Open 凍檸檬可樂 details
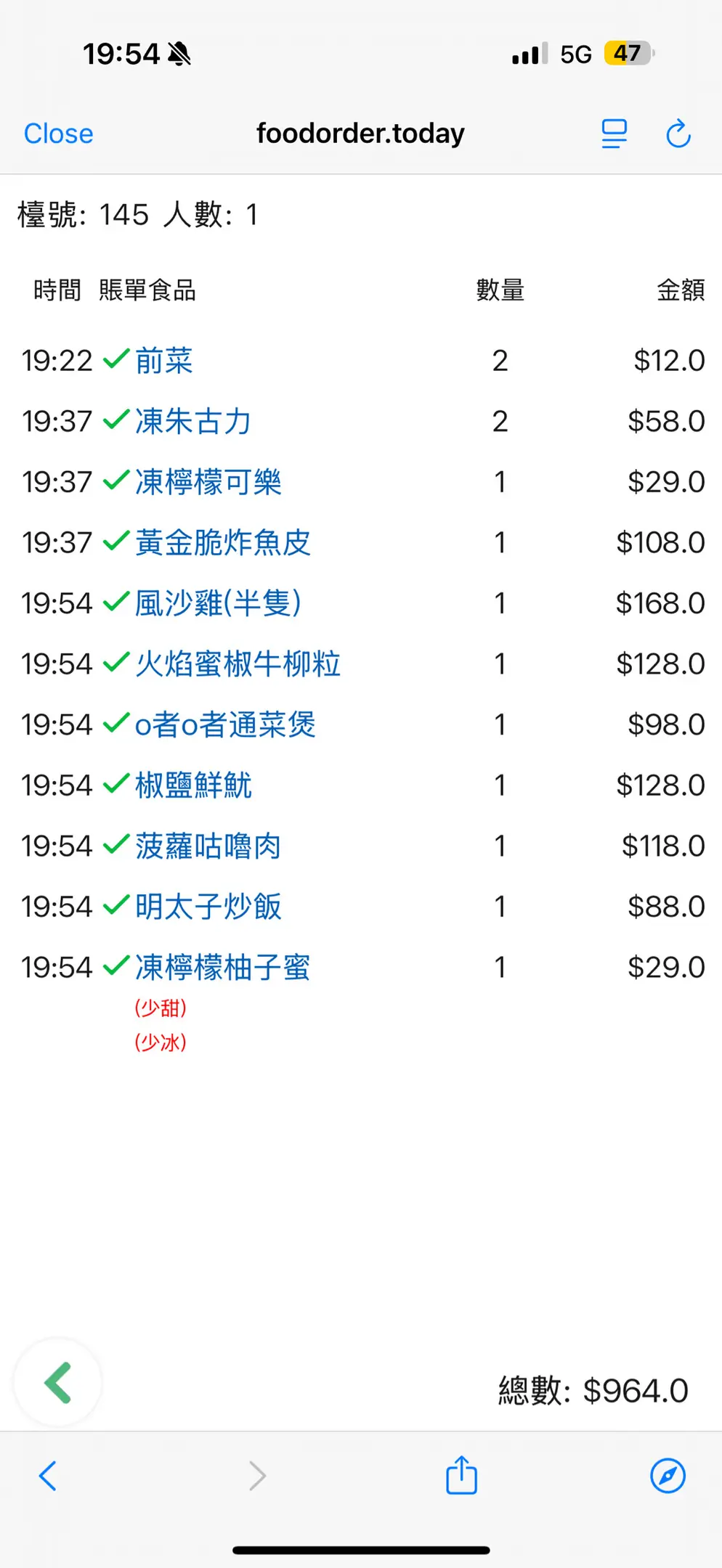Image resolution: width=722 pixels, height=1568 pixels. (208, 482)
